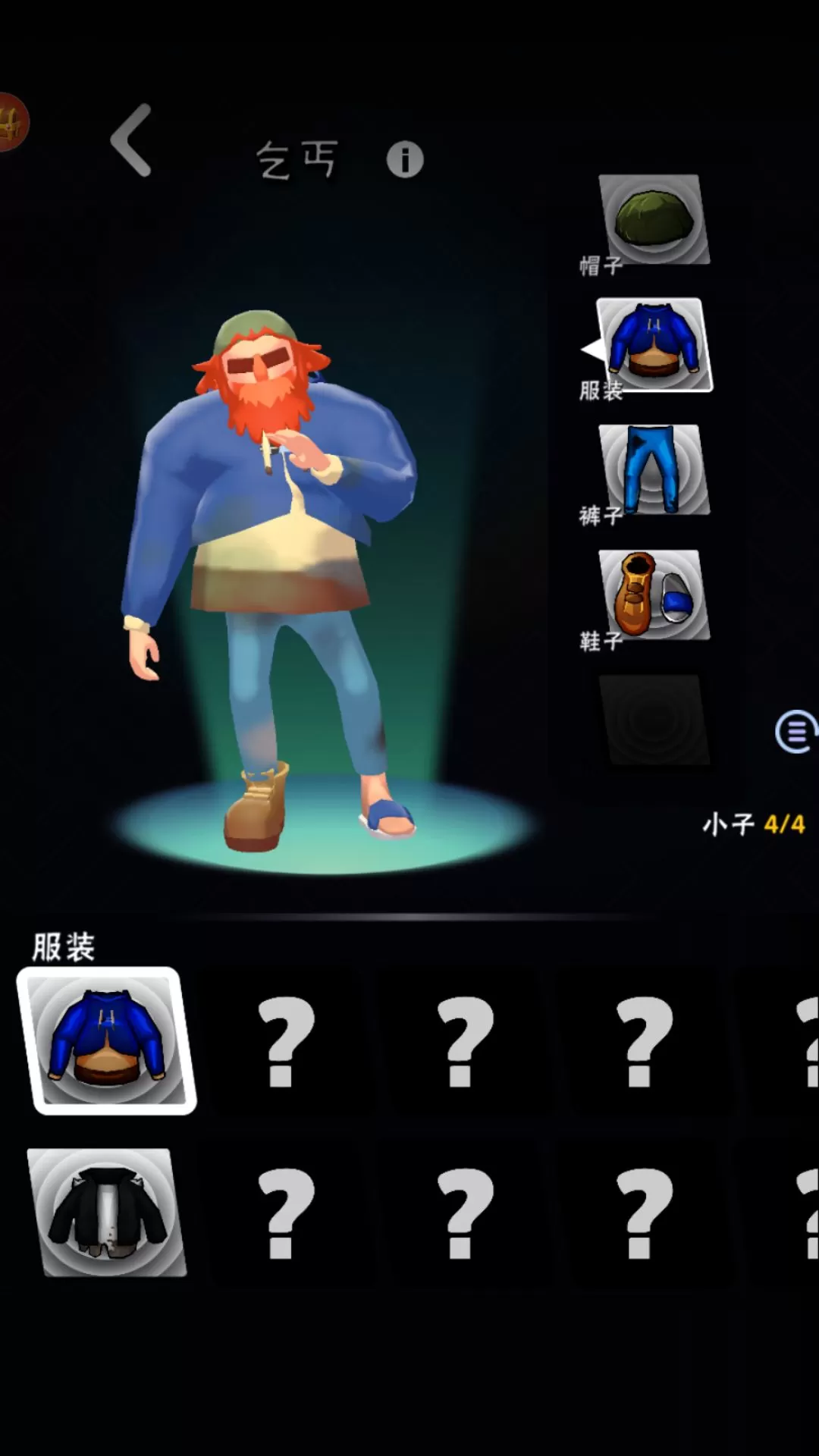Screen dimensions: 819x1456
Task: Select the 帽子 hat slot
Action: (x=654, y=220)
